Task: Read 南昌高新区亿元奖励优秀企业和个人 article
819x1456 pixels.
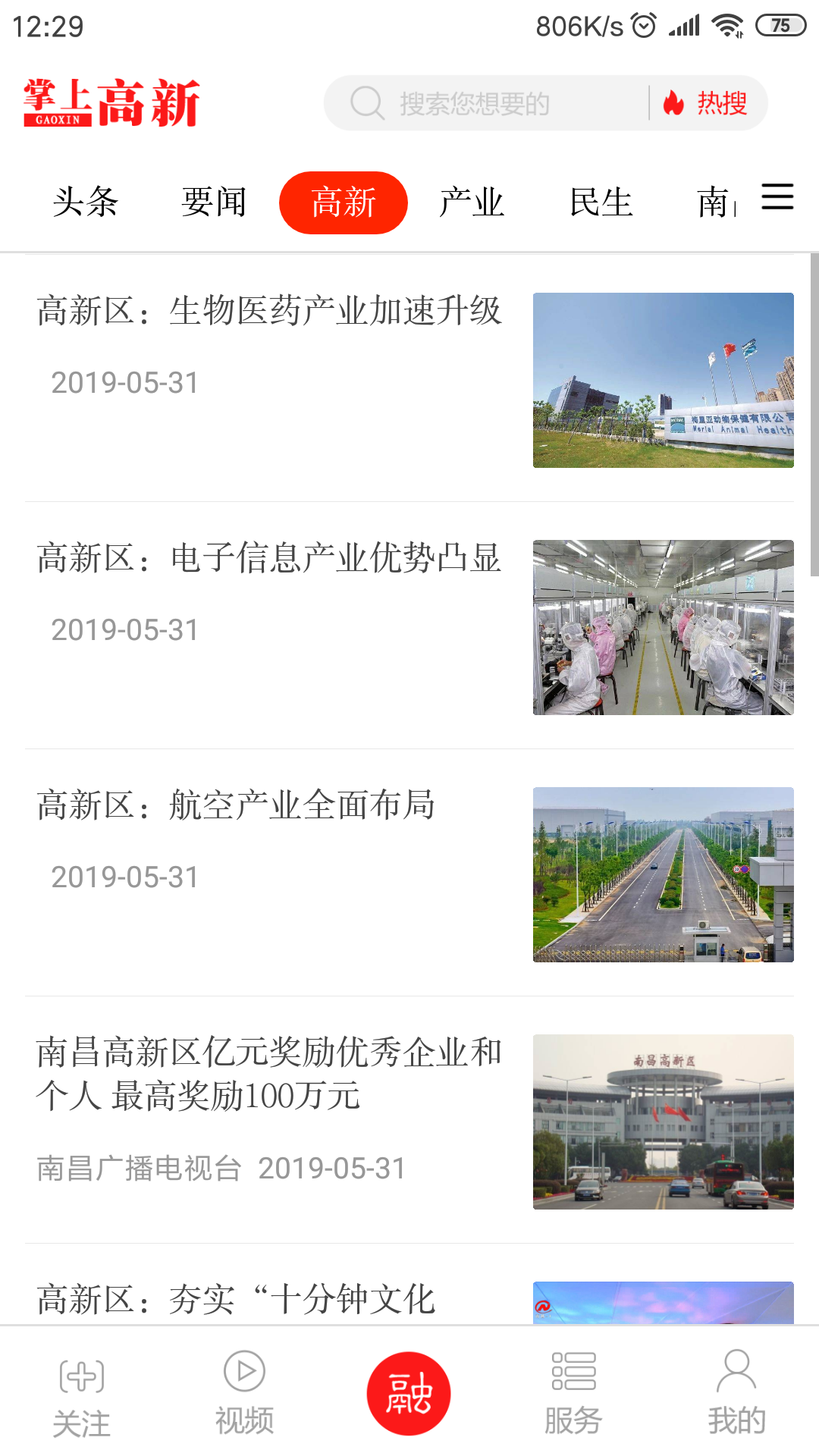Action: (x=269, y=1074)
